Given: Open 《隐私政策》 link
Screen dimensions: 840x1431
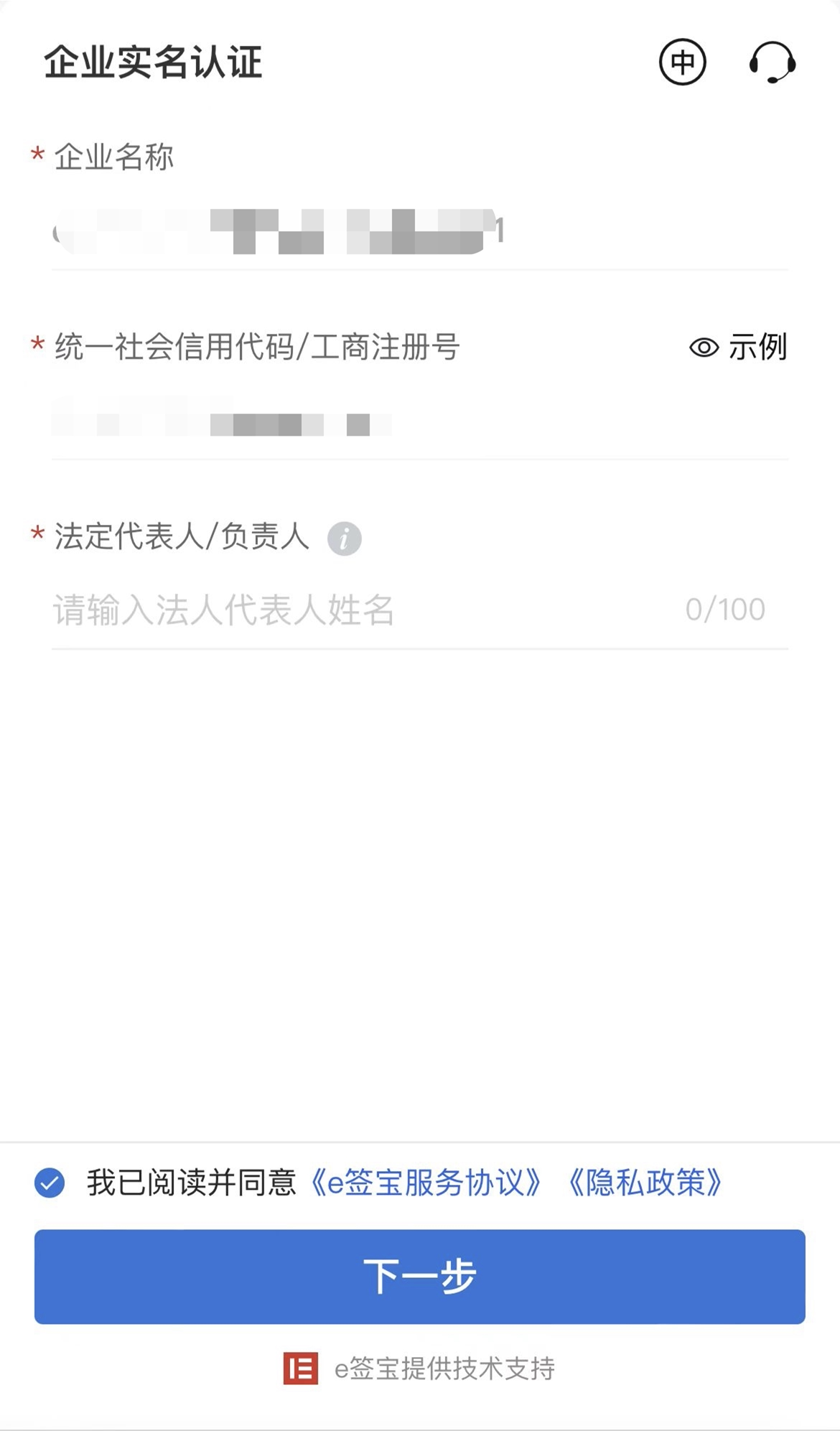Looking at the screenshot, I should click(645, 1183).
